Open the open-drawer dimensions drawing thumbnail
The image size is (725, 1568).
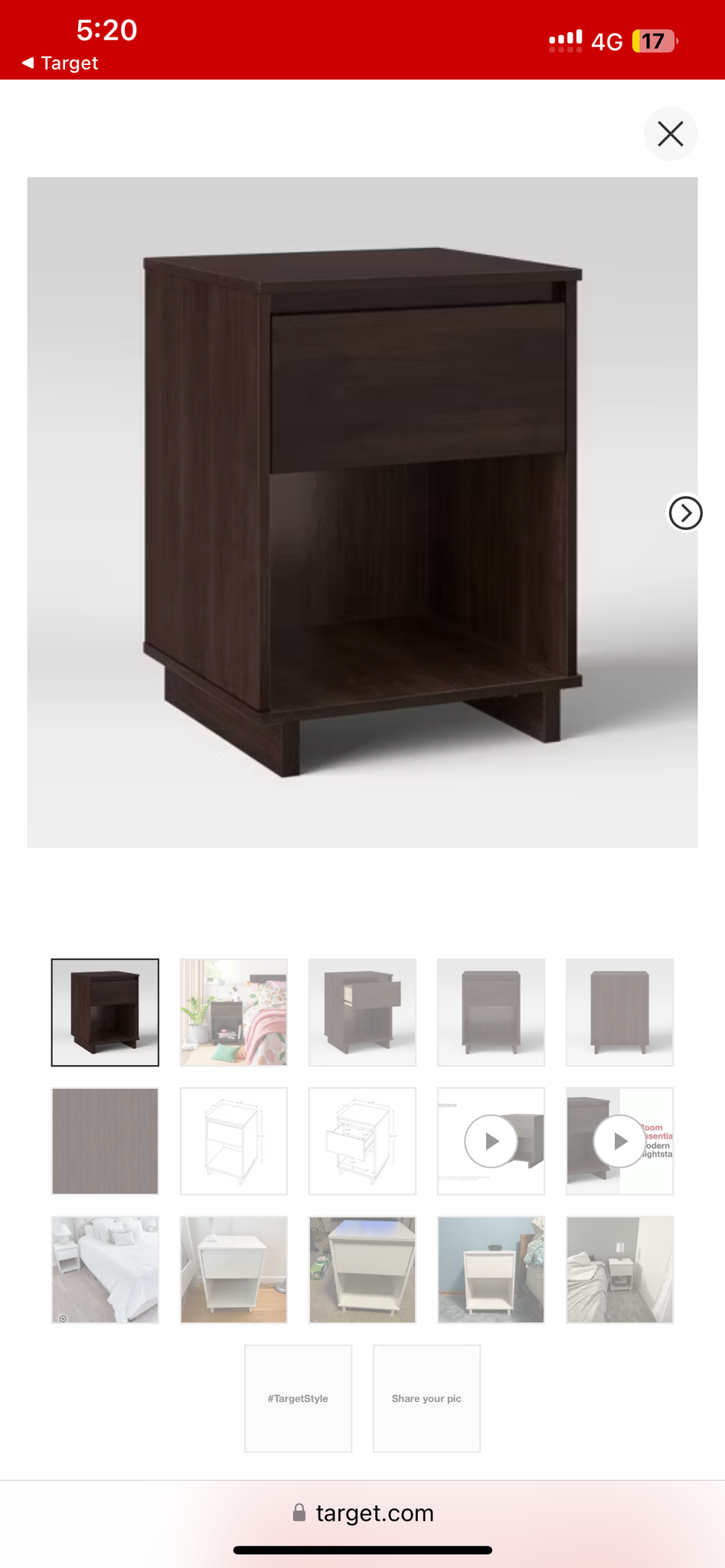click(362, 1141)
